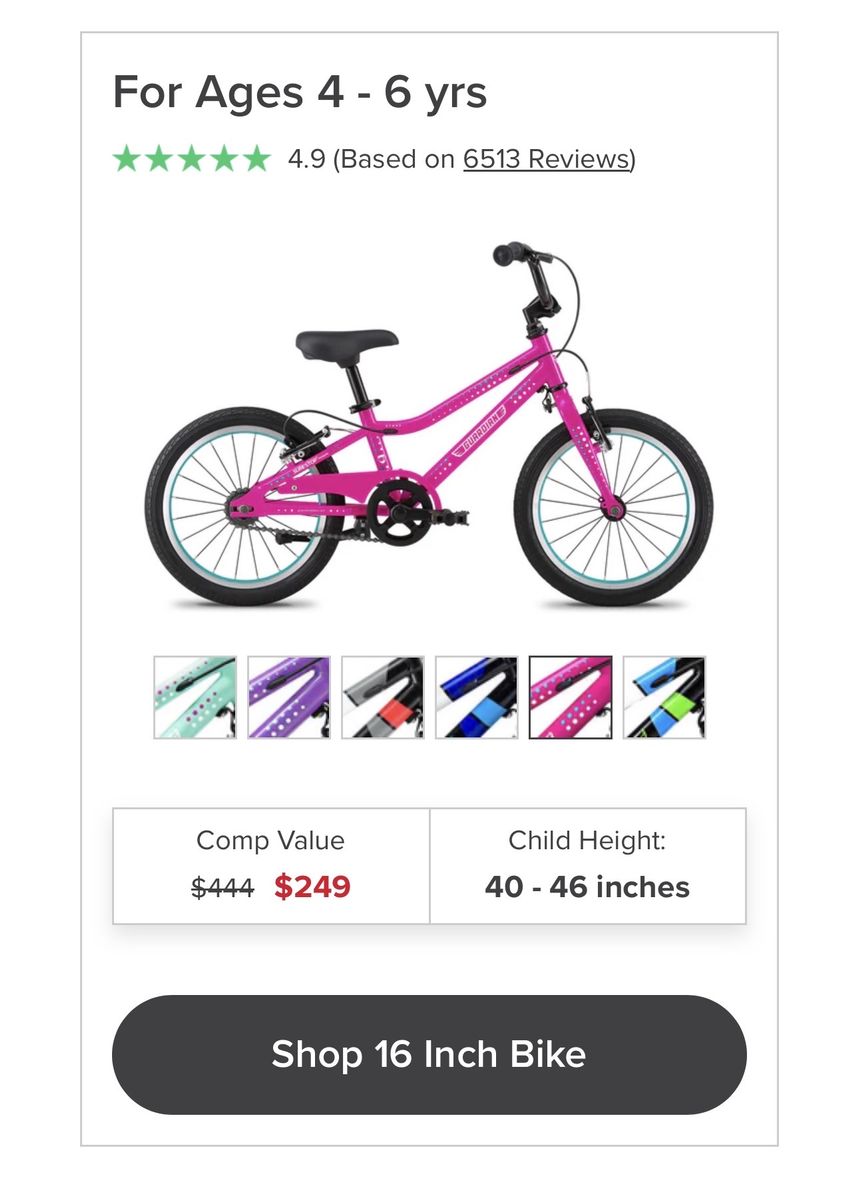The width and height of the screenshot is (859, 1200).
Task: Select the mint green color swatch
Action: [195, 697]
